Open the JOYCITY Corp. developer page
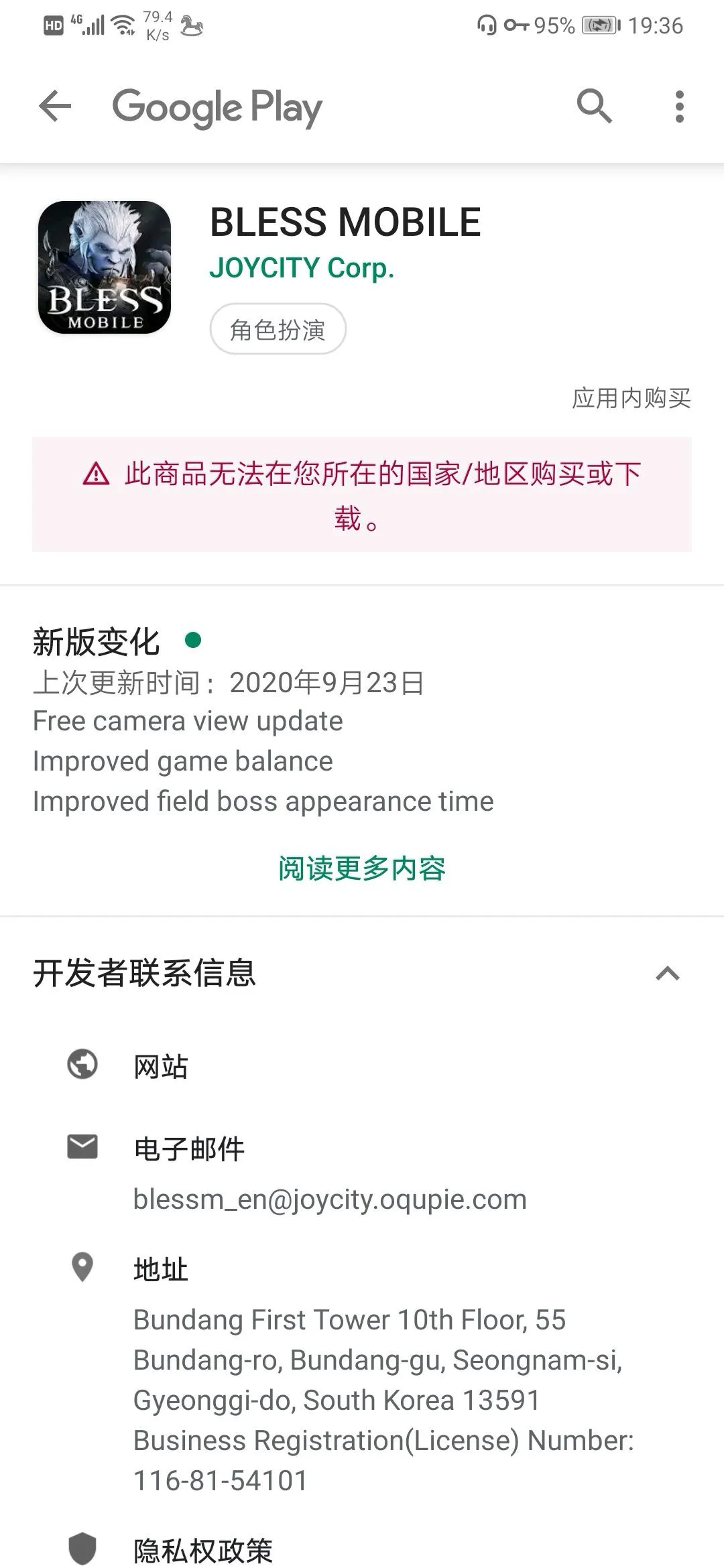The image size is (724, 1568). pos(302,268)
